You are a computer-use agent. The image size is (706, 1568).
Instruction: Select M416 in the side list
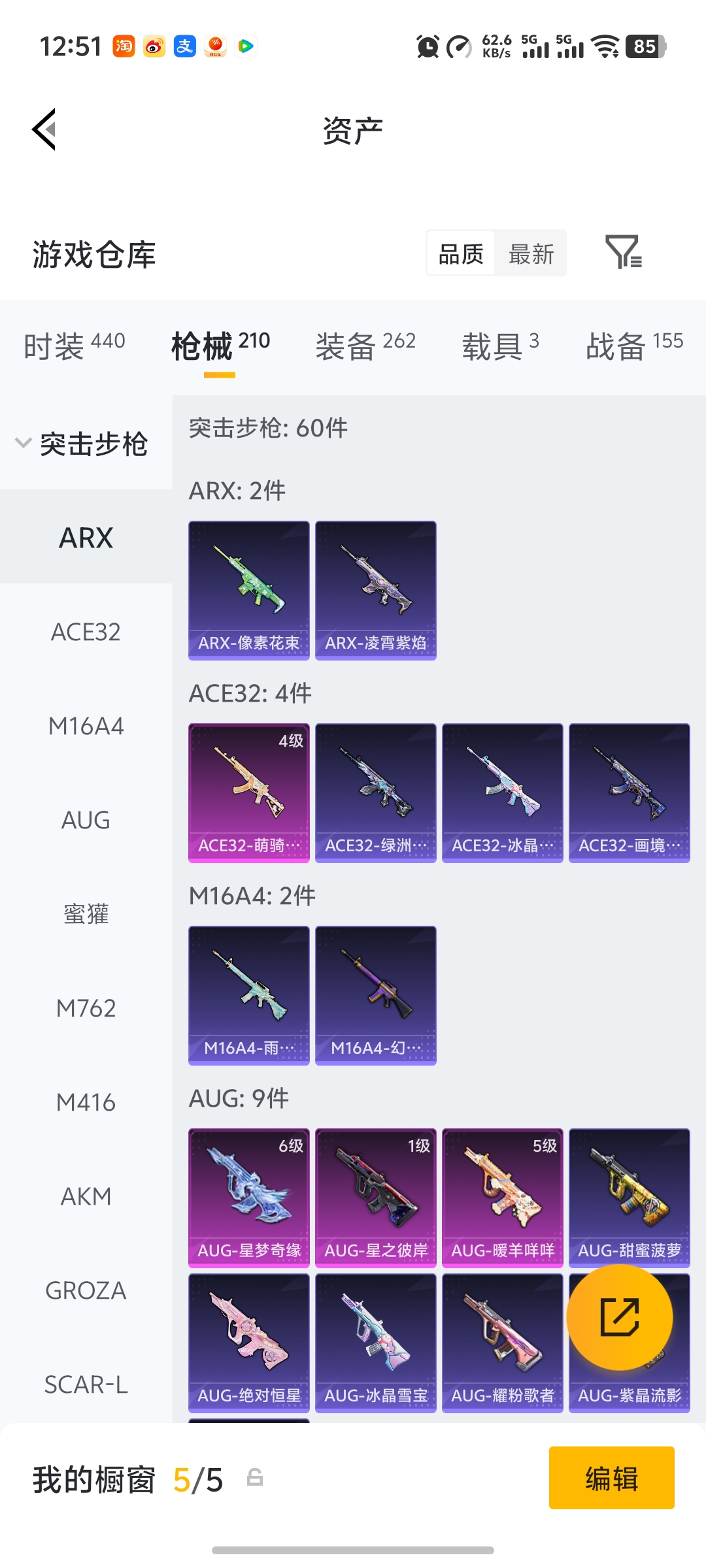pyautogui.click(x=86, y=1103)
